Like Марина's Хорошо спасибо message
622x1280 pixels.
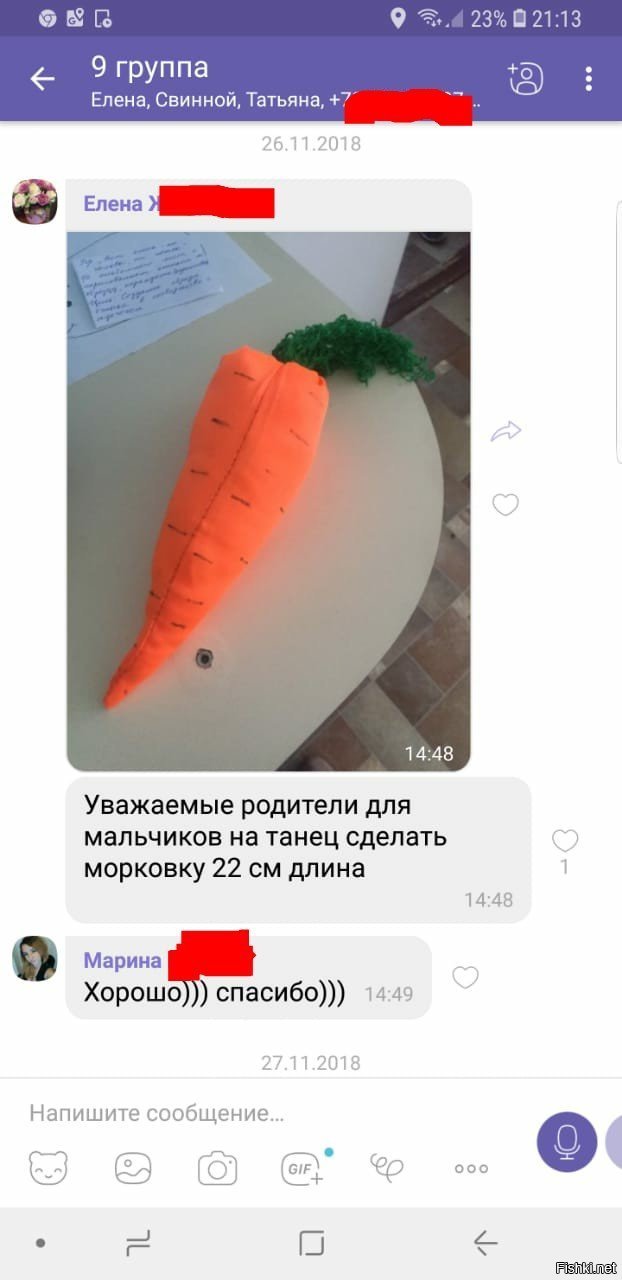(x=466, y=977)
